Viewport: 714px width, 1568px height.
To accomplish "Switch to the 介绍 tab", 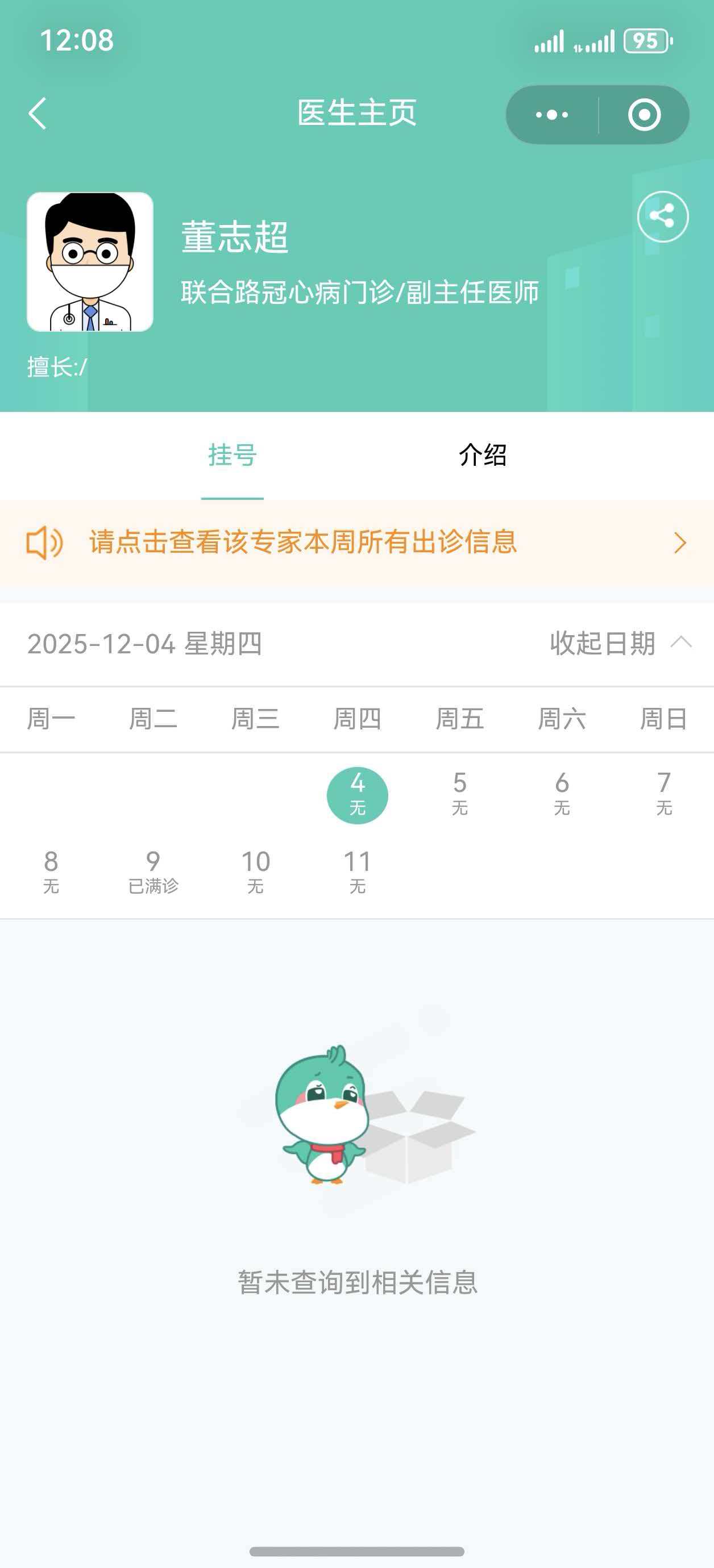I will point(483,455).
